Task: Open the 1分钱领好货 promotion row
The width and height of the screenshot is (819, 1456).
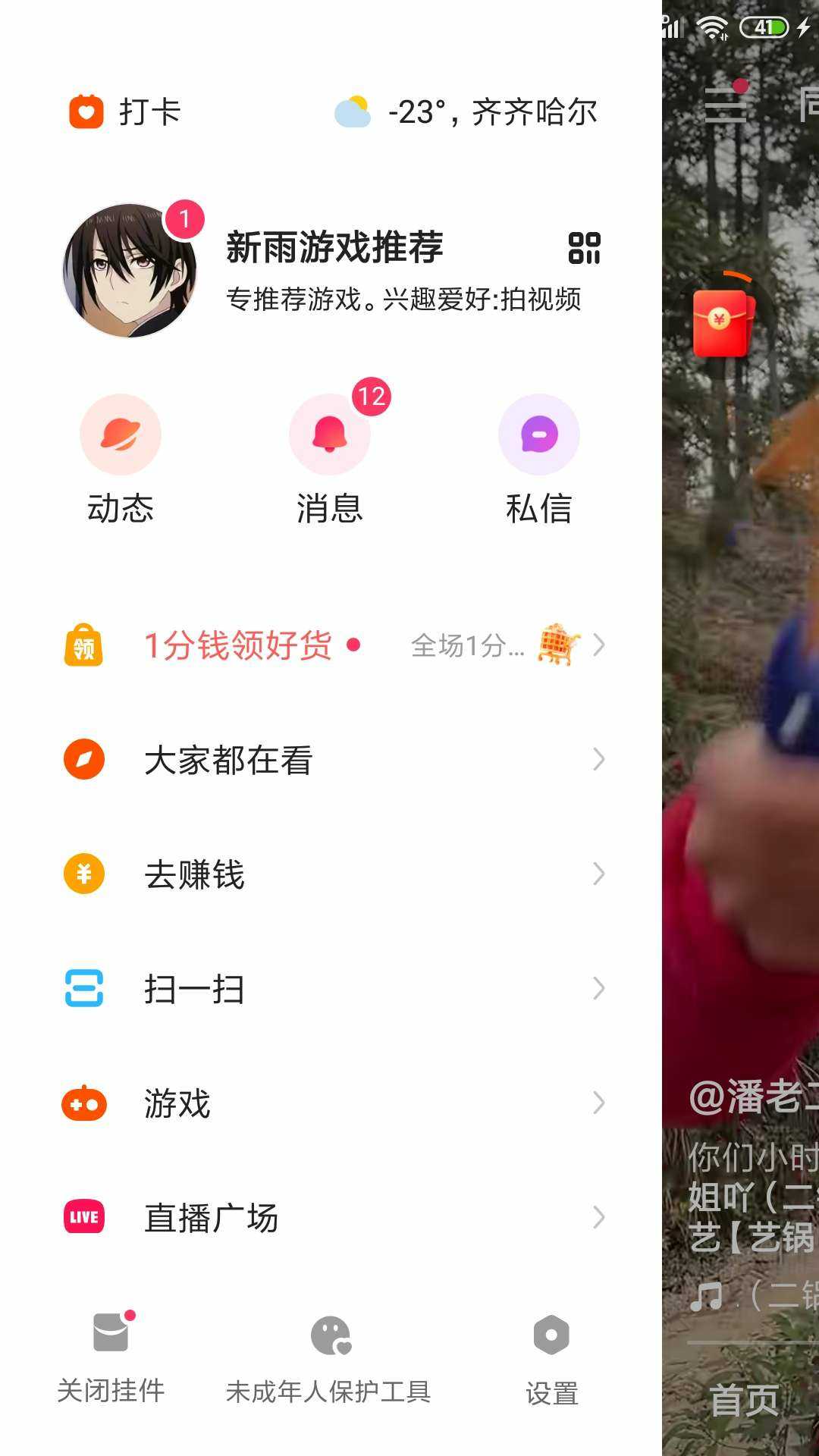Action: click(334, 645)
